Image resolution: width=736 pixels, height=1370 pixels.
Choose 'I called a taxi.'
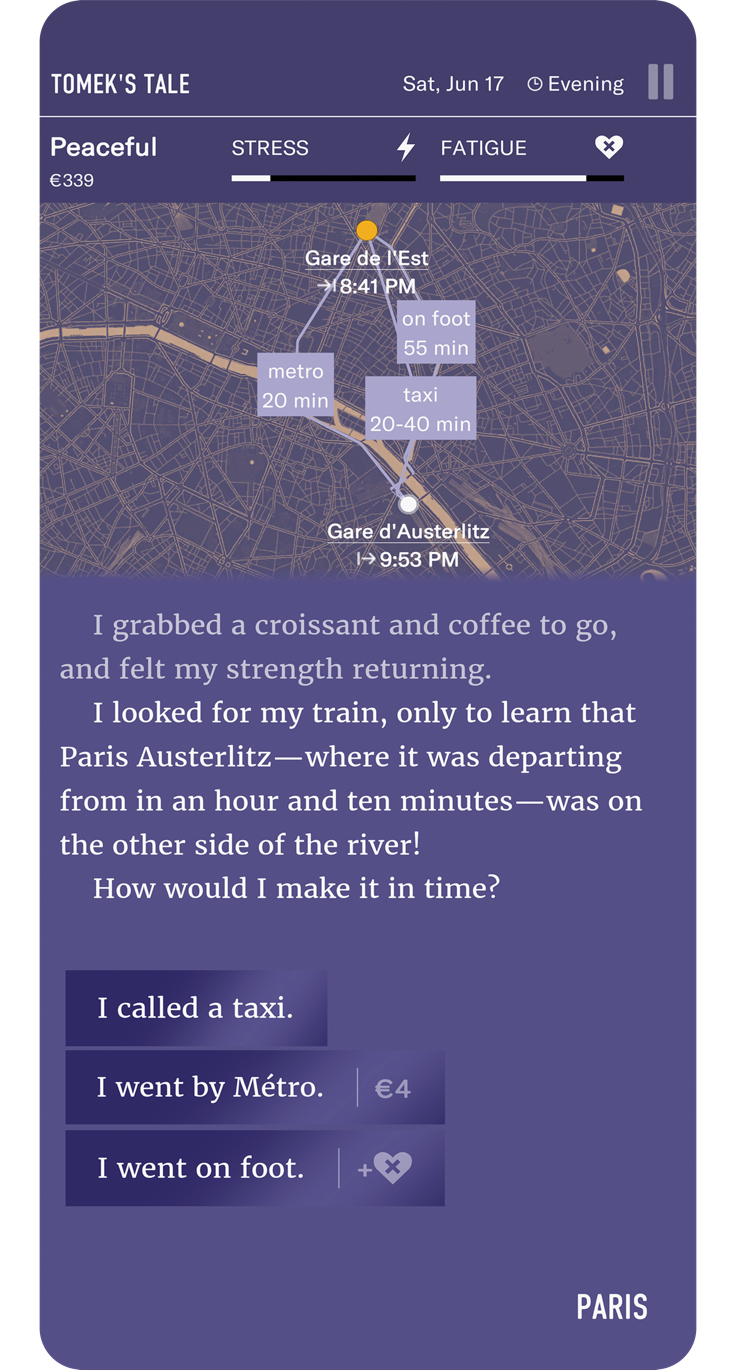[196, 1008]
